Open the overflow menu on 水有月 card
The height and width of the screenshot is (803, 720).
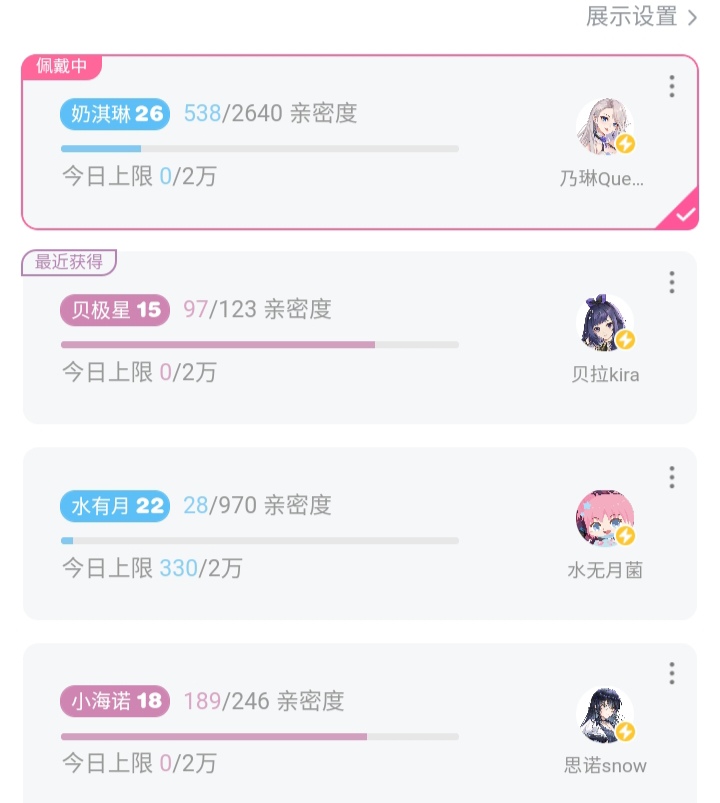point(672,478)
